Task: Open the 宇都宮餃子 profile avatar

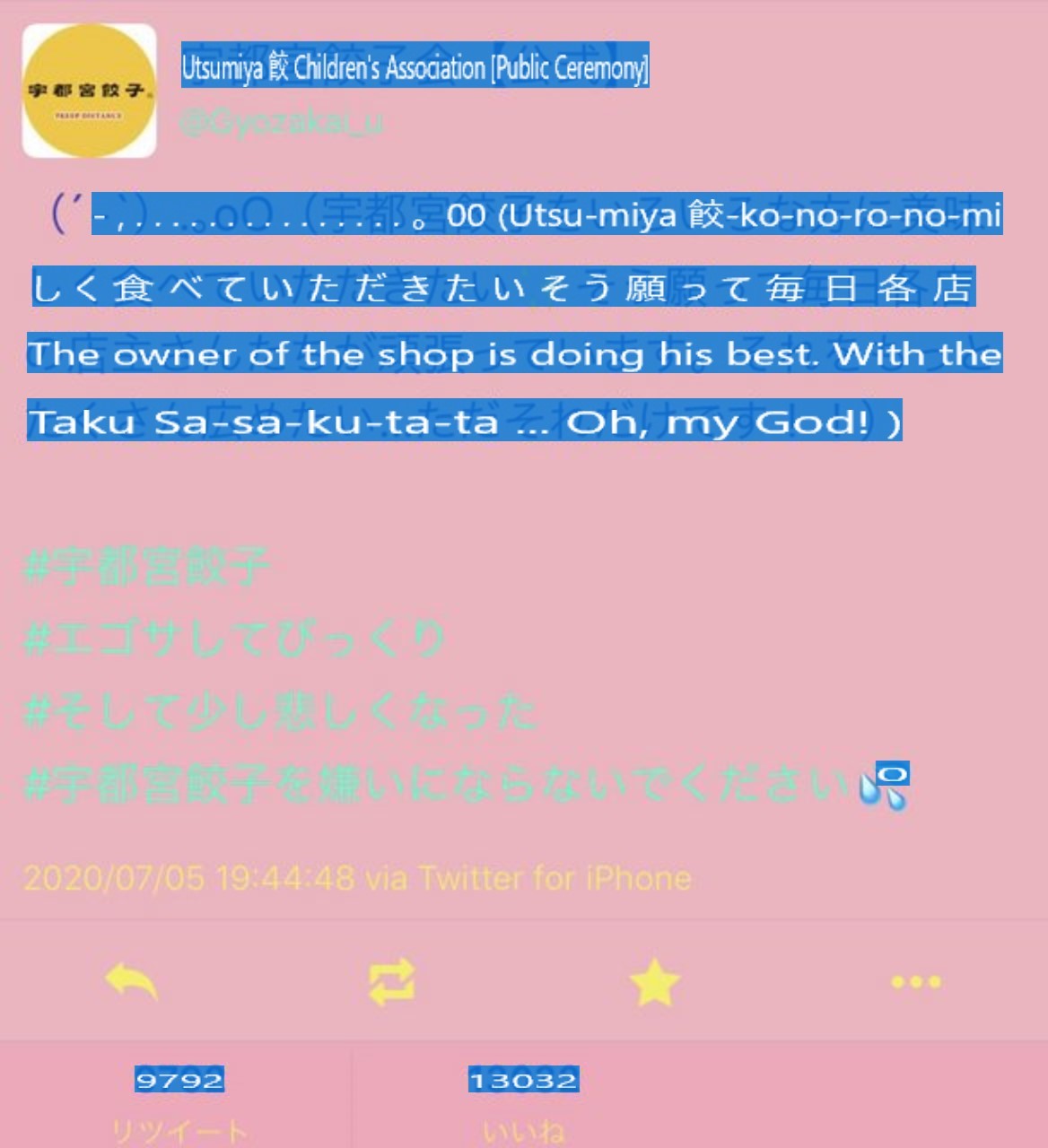Action: [89, 91]
